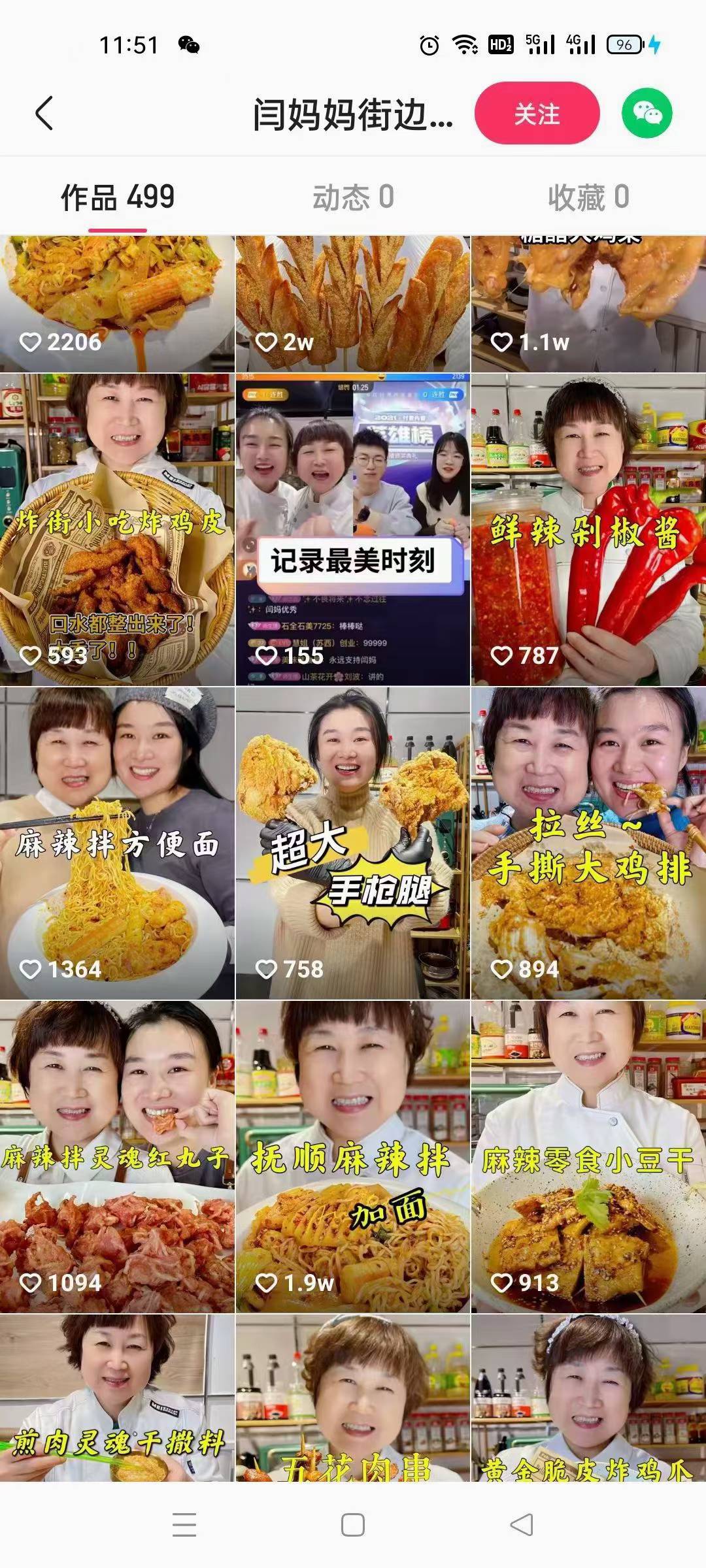The height and width of the screenshot is (1568, 706).
Task: Tap the heart icon showing 2206 likes
Action: tap(31, 342)
